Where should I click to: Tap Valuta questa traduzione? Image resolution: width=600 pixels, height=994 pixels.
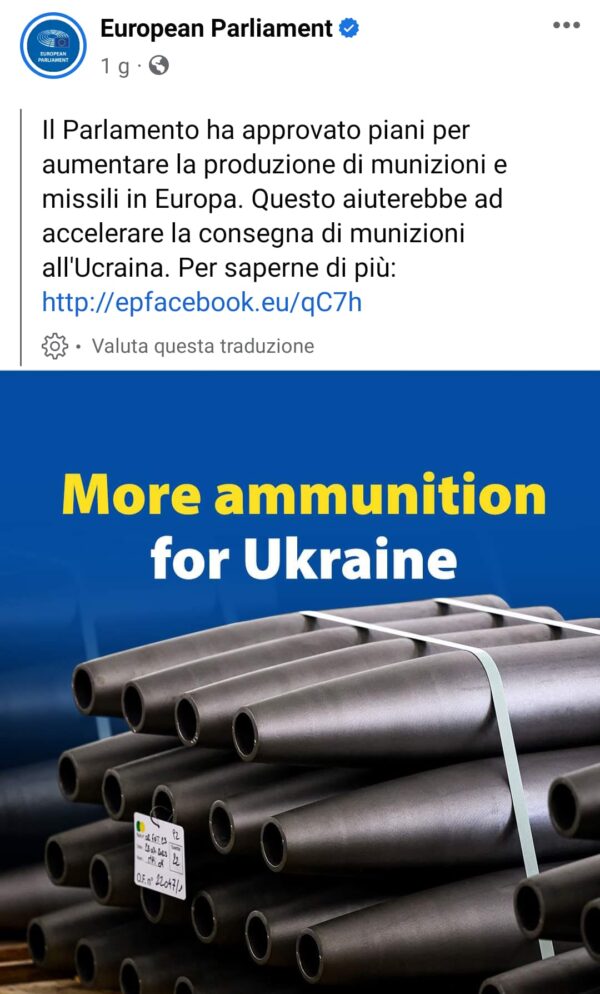pos(203,346)
